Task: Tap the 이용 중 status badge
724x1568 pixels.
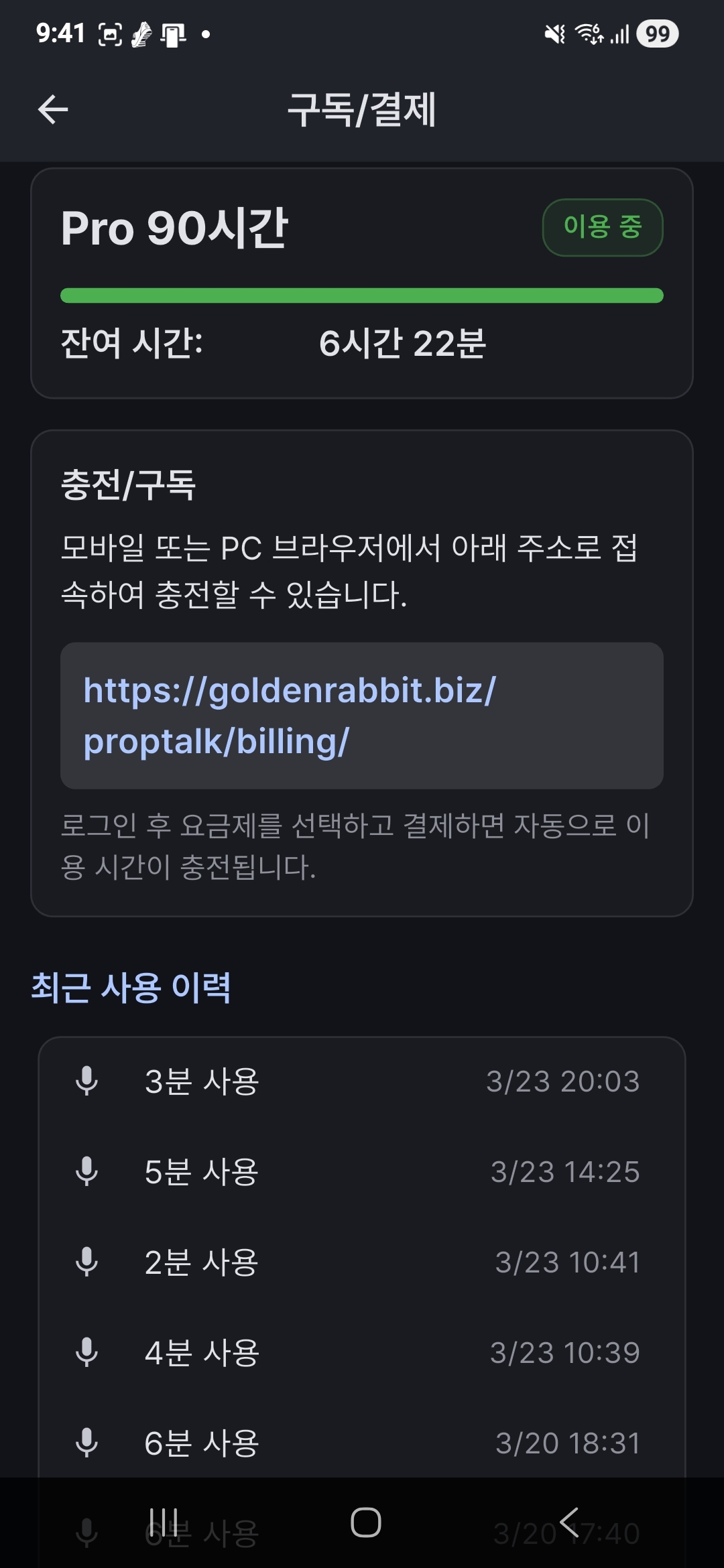Action: coord(602,228)
